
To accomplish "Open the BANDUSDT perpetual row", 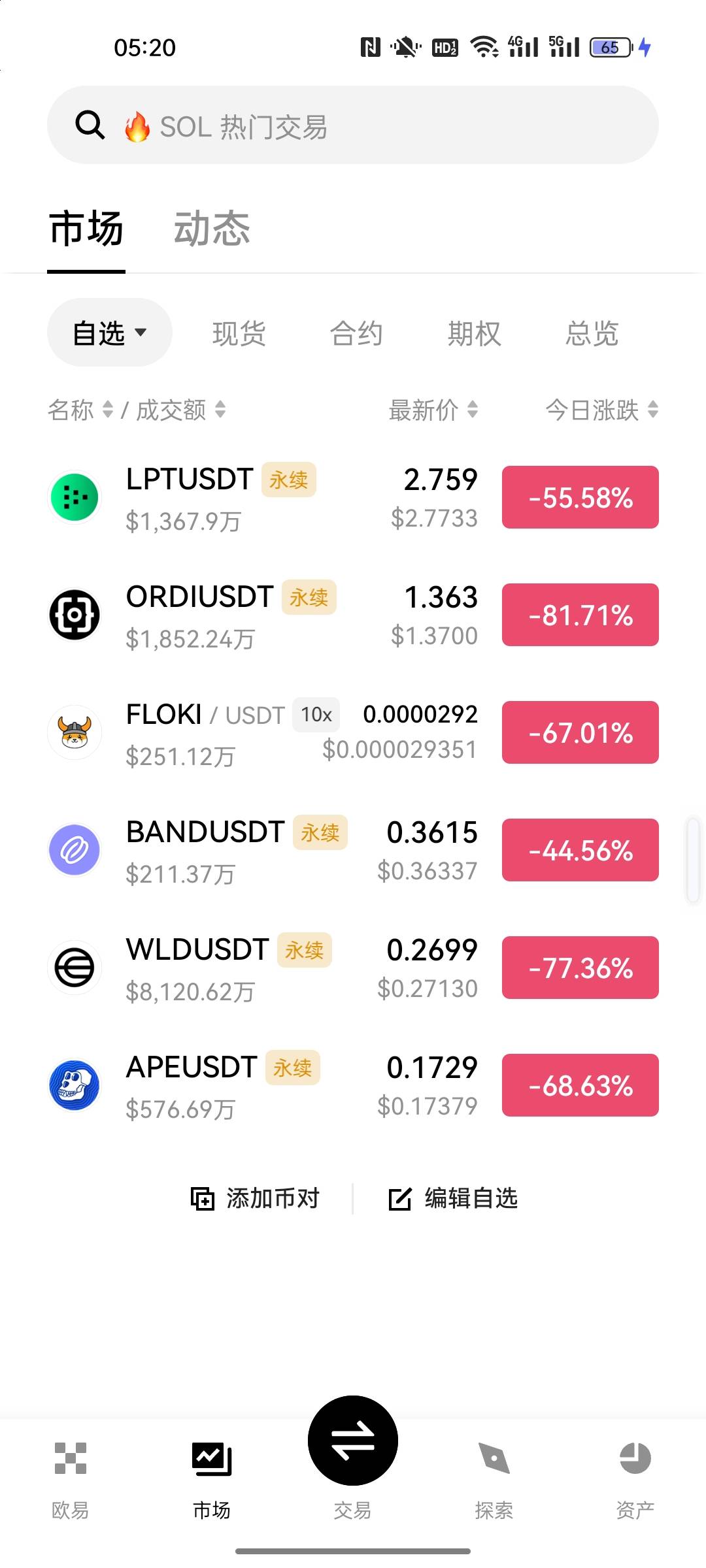I will [x=261, y=851].
